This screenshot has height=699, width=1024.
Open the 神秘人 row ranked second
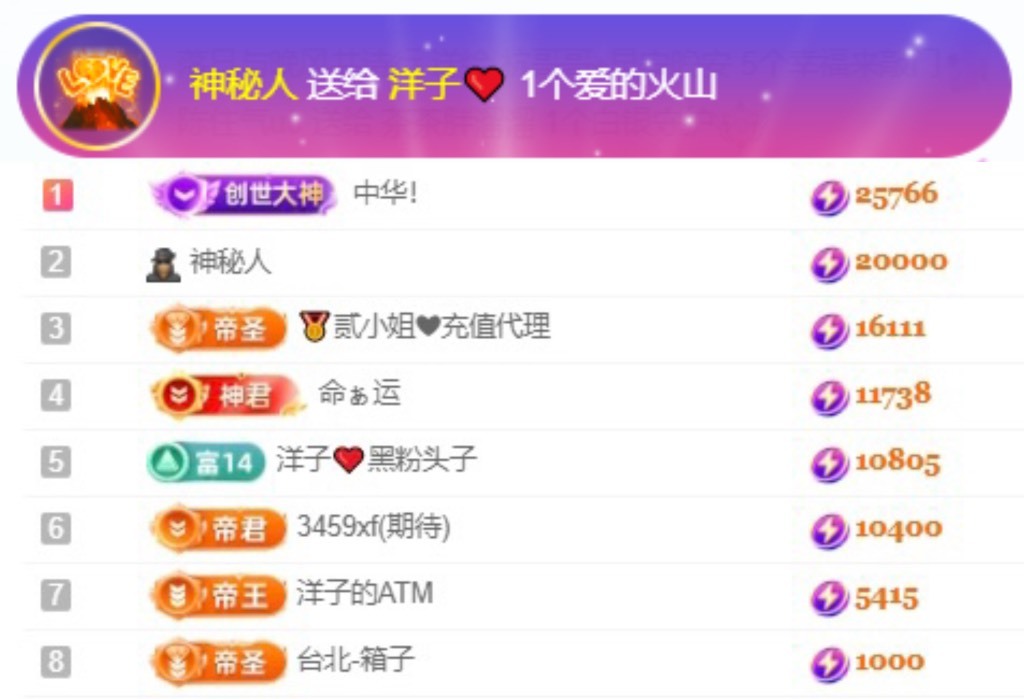230,263
